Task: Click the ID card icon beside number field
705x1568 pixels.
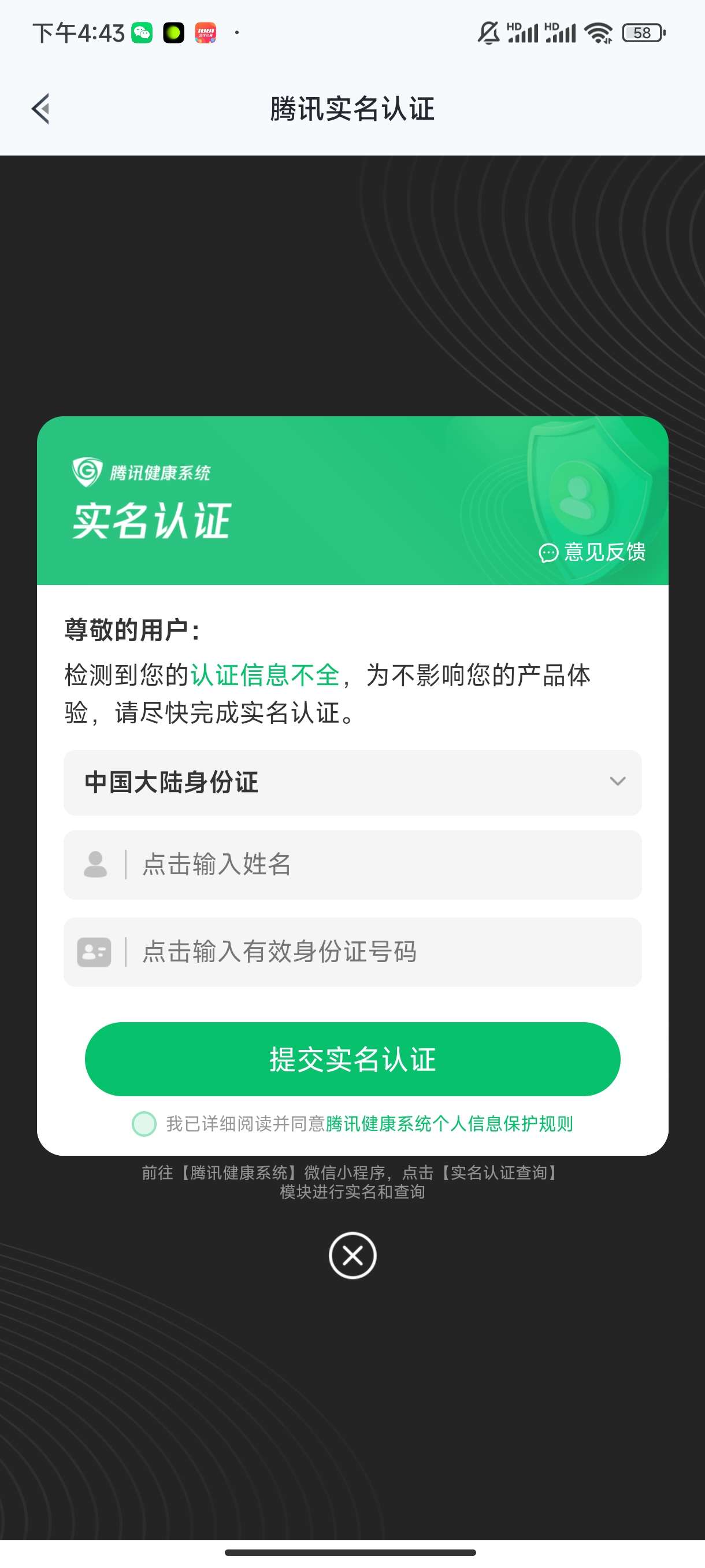Action: click(x=95, y=951)
